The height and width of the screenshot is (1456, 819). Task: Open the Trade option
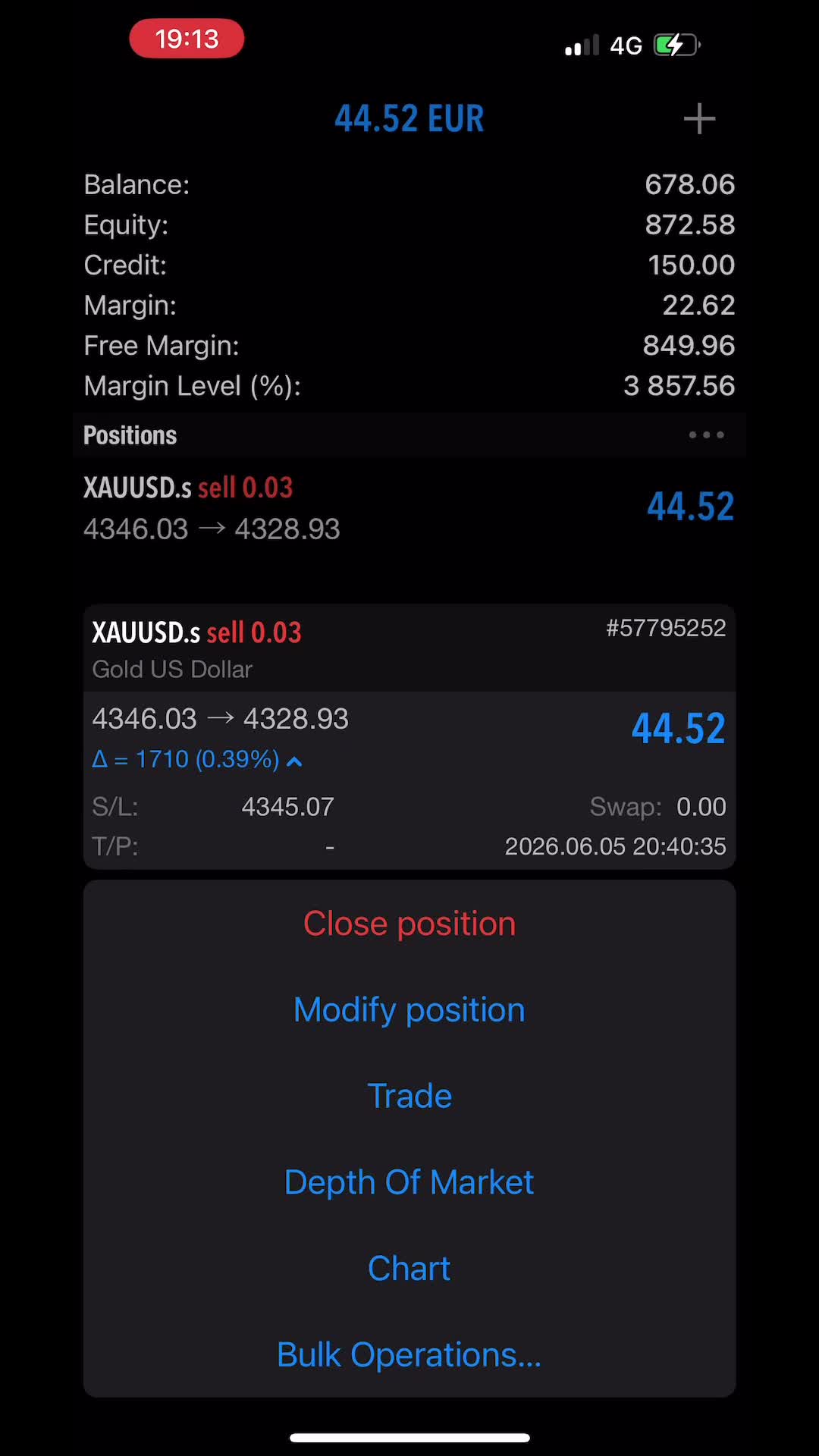click(409, 1096)
